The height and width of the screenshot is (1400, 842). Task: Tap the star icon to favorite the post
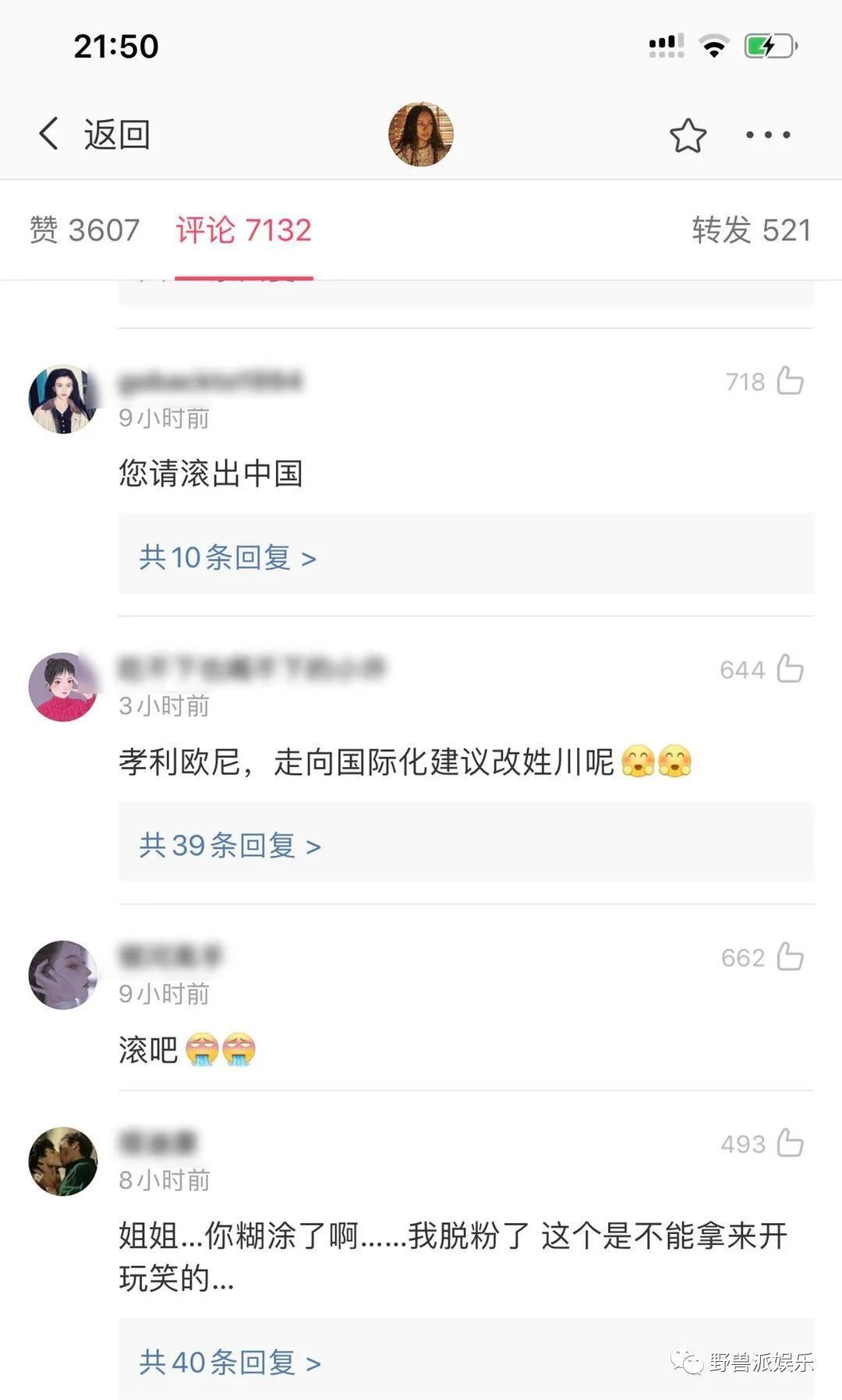[x=687, y=133]
